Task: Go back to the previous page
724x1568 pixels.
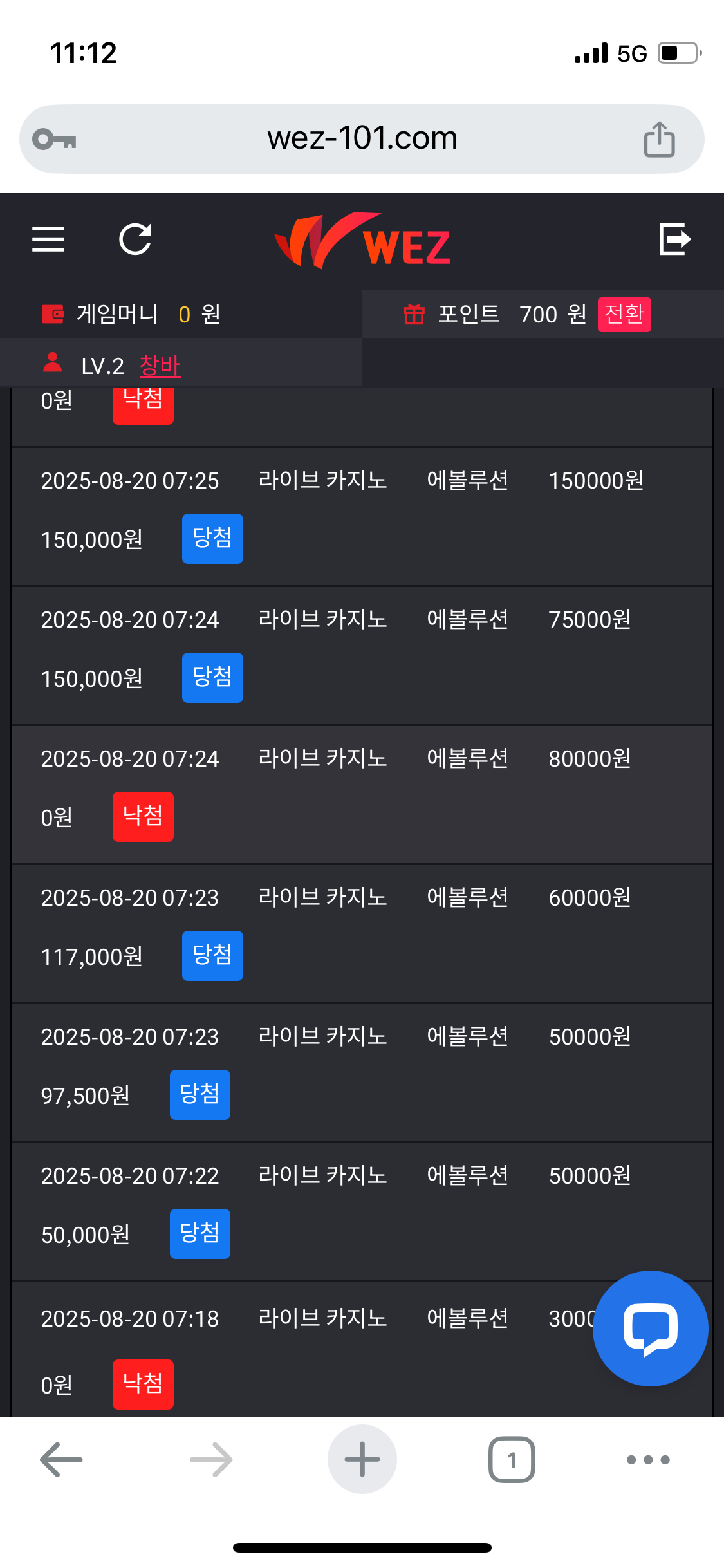Action: click(x=61, y=1459)
